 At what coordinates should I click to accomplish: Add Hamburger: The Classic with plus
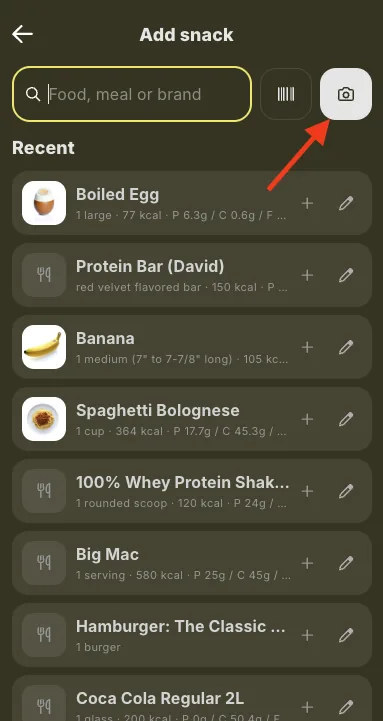(x=307, y=635)
